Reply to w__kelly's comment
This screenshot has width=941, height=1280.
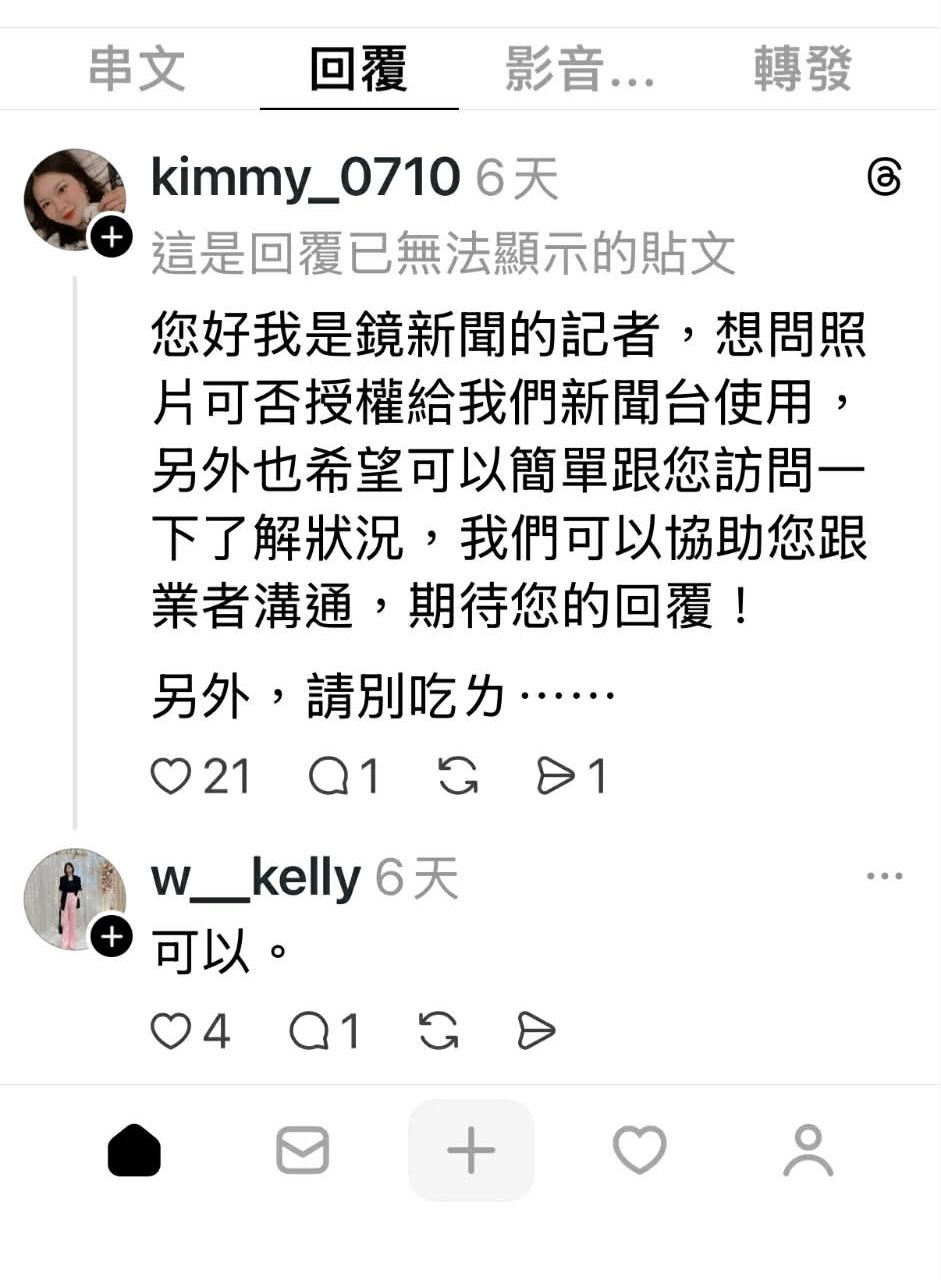click(309, 1031)
